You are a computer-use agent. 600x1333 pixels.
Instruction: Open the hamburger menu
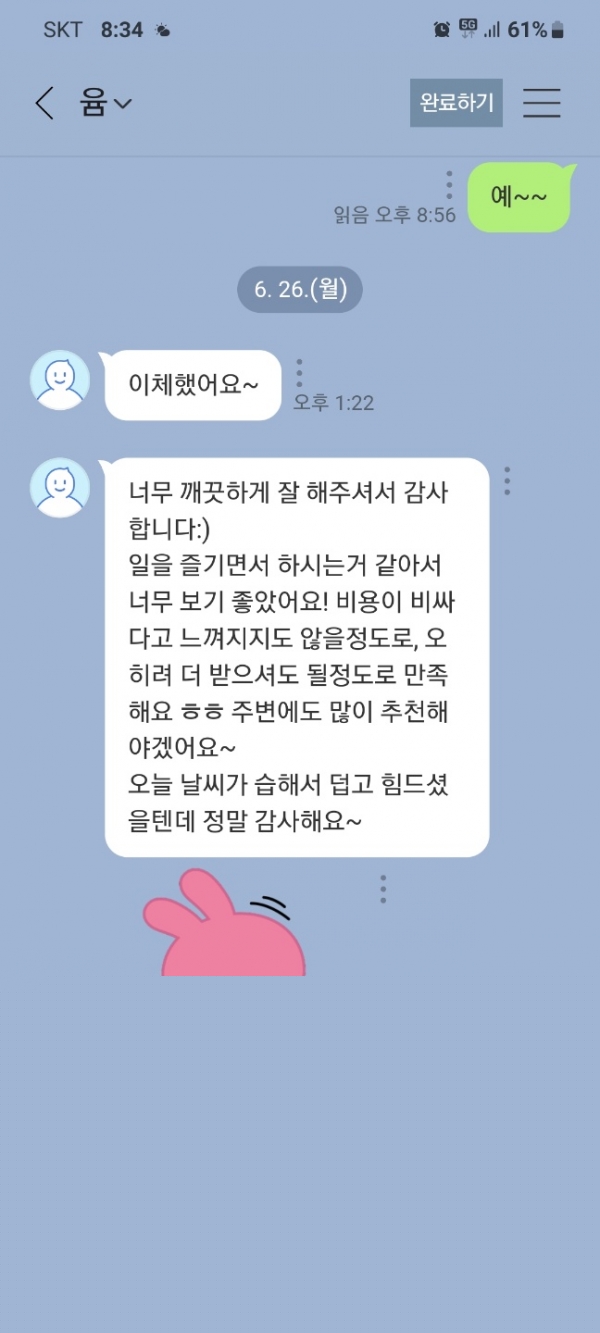pos(541,103)
